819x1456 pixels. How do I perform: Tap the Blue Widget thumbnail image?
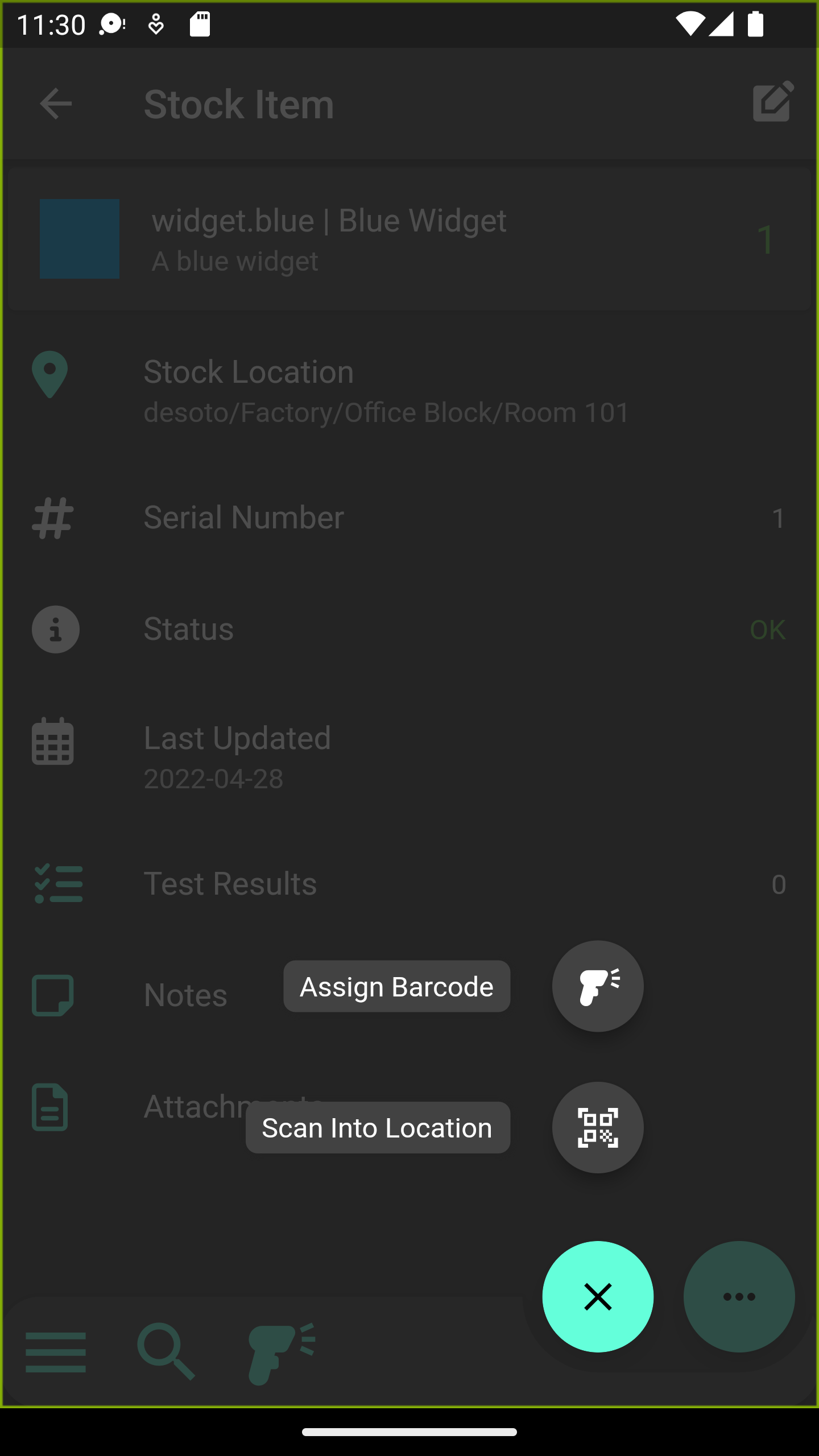click(x=80, y=239)
